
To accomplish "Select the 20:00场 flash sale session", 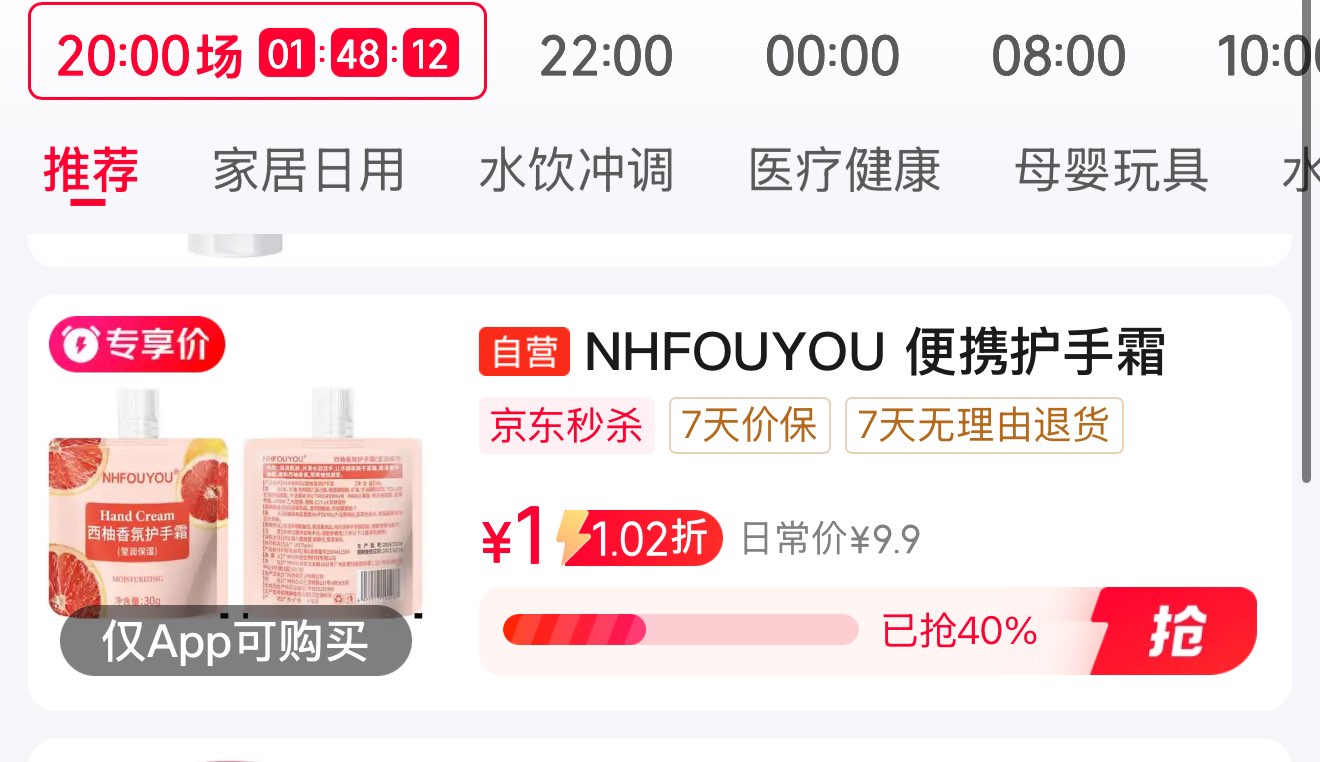I will [257, 52].
